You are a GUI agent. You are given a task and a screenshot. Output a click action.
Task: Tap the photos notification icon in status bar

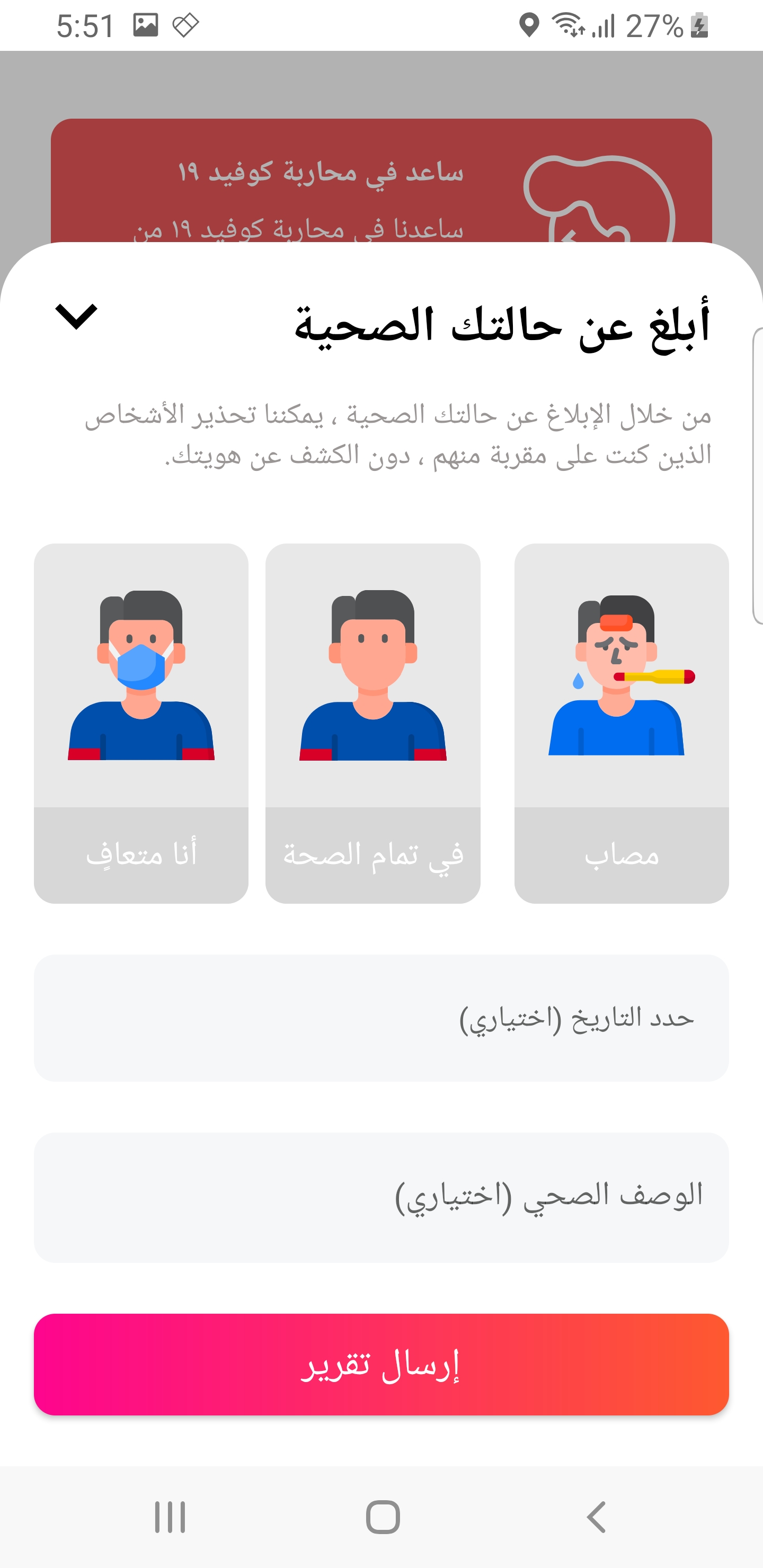(146, 25)
